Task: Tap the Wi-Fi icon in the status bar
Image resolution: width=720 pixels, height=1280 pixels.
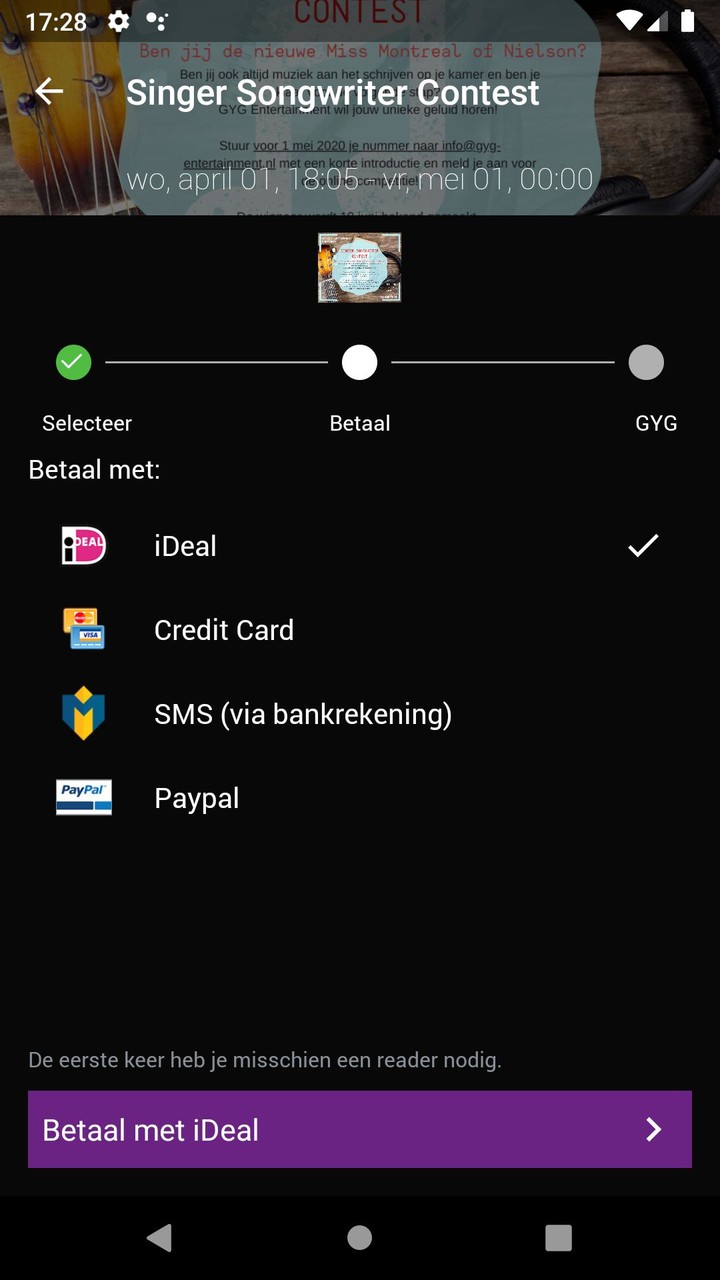Action: (x=629, y=20)
